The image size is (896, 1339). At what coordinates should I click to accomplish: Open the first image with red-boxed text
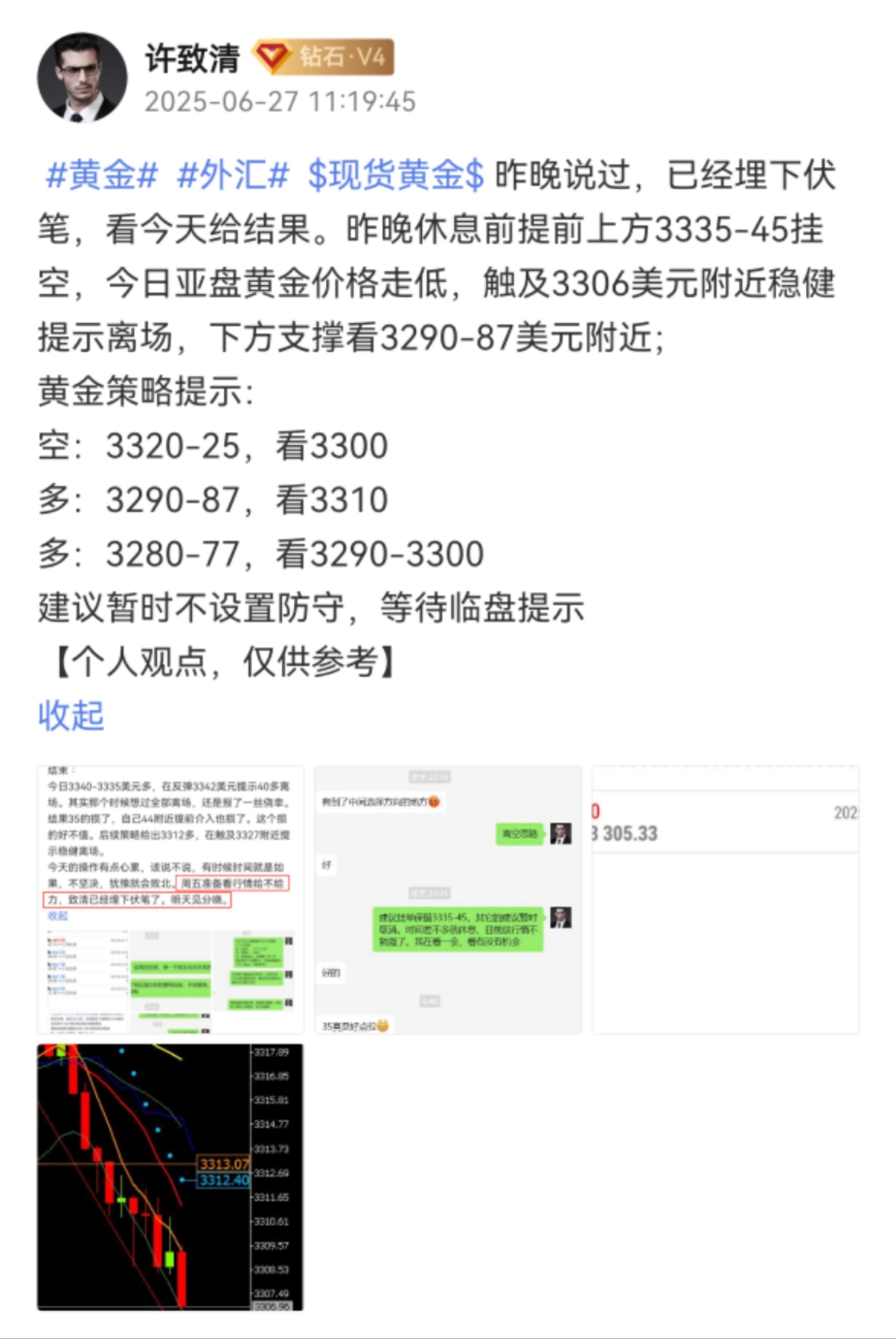point(171,899)
